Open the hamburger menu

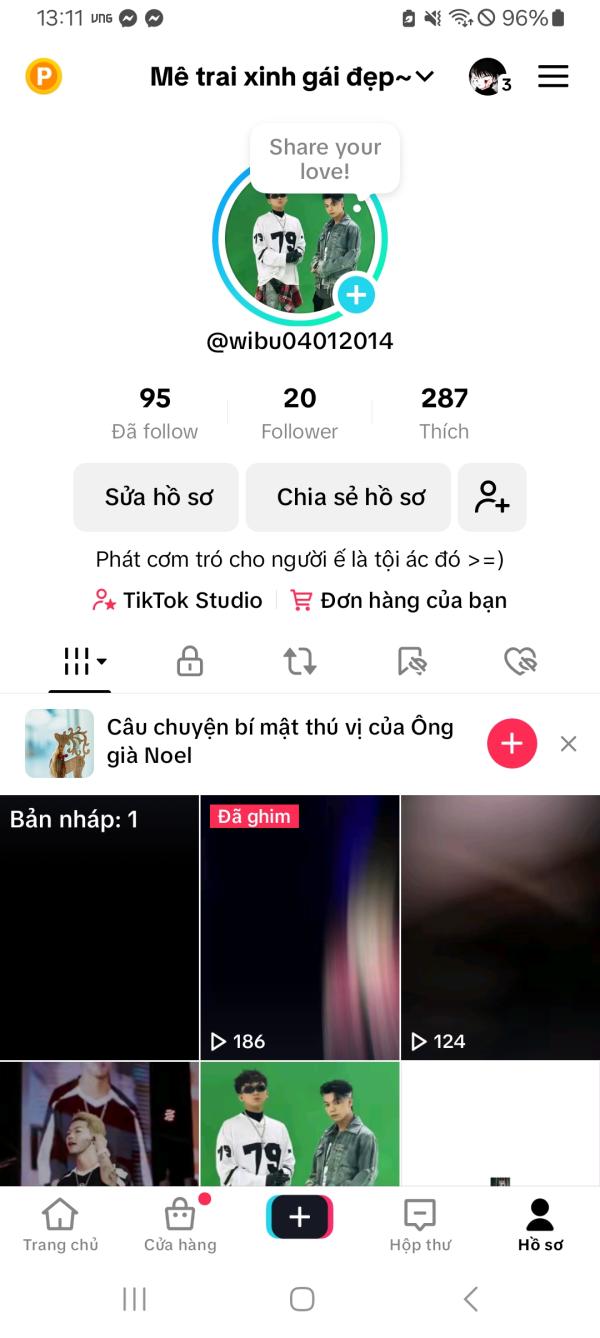(x=553, y=77)
